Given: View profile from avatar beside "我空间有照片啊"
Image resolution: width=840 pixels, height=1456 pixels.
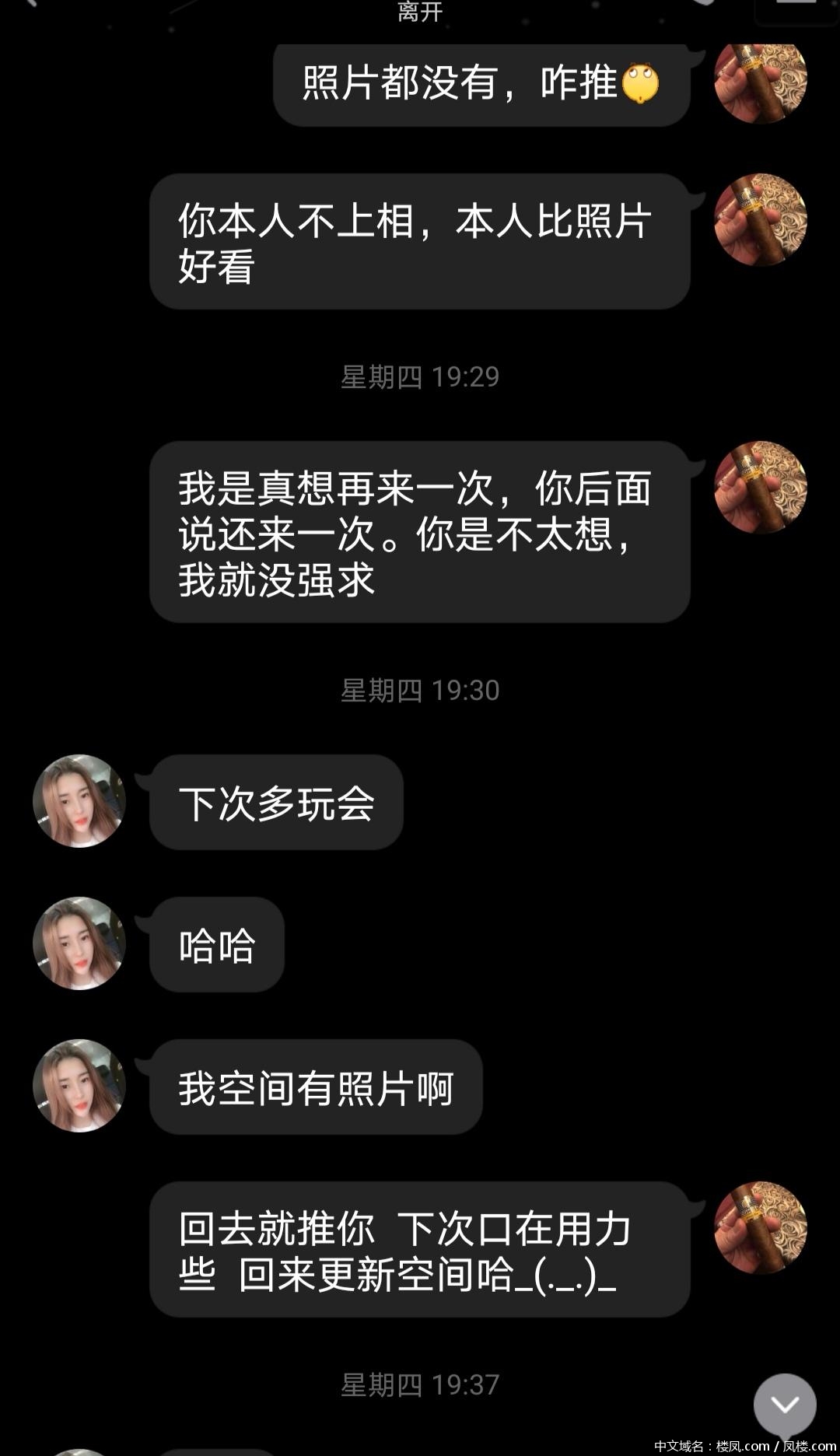Looking at the screenshot, I should (x=79, y=1085).
